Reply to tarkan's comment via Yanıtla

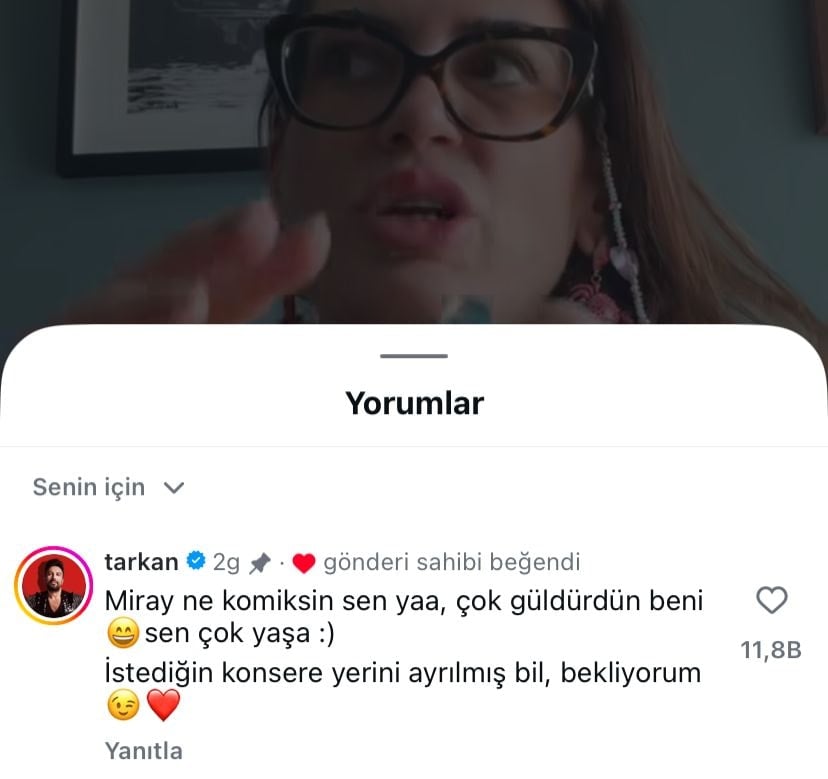tap(143, 750)
